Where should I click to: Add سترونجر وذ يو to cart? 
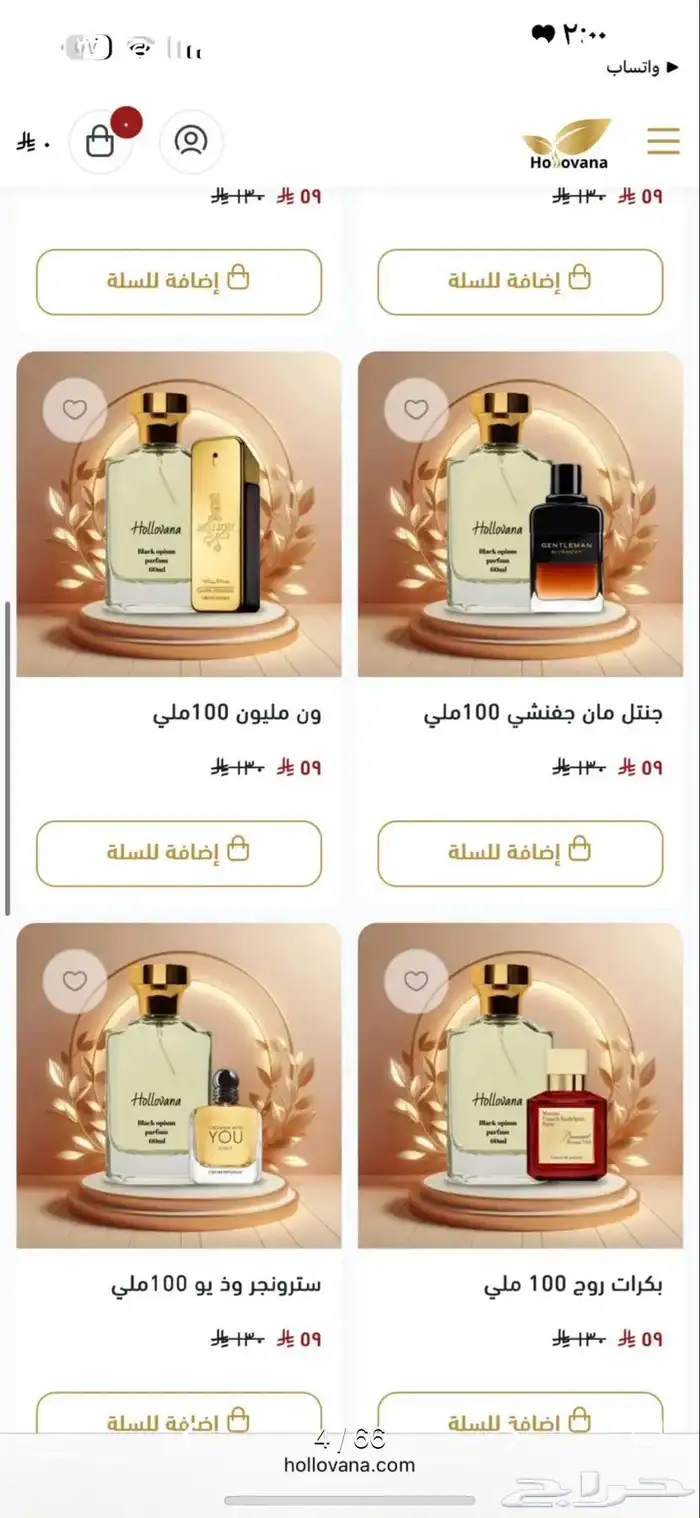coord(179,1418)
